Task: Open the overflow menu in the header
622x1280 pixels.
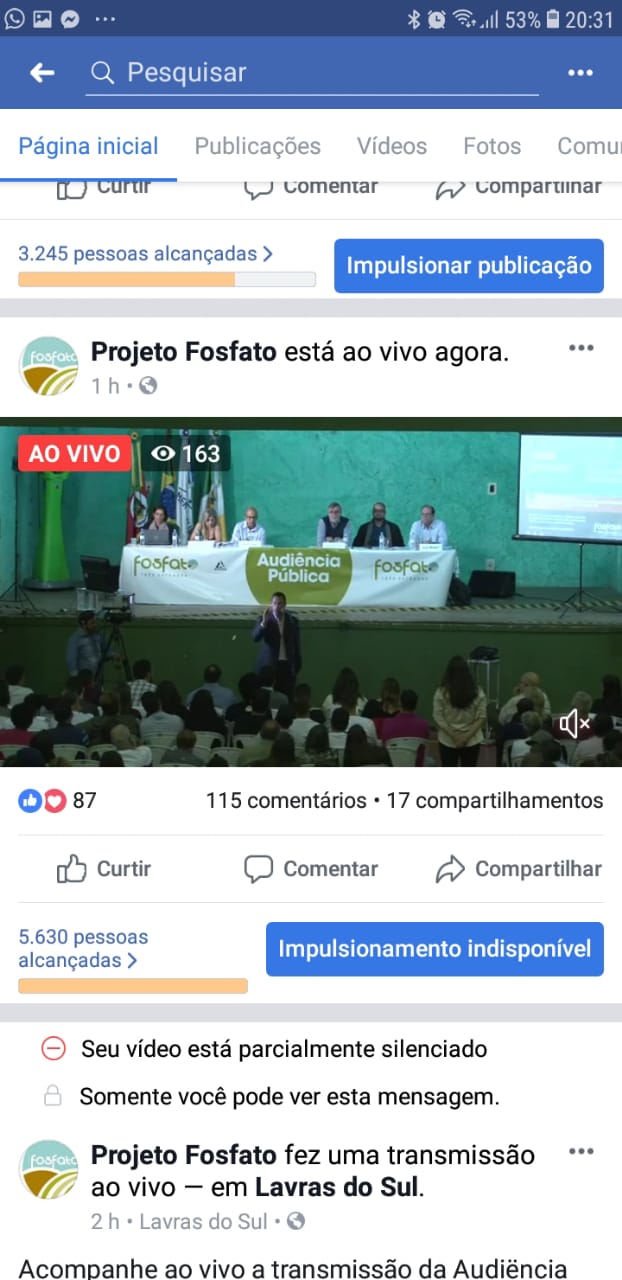Action: click(581, 72)
